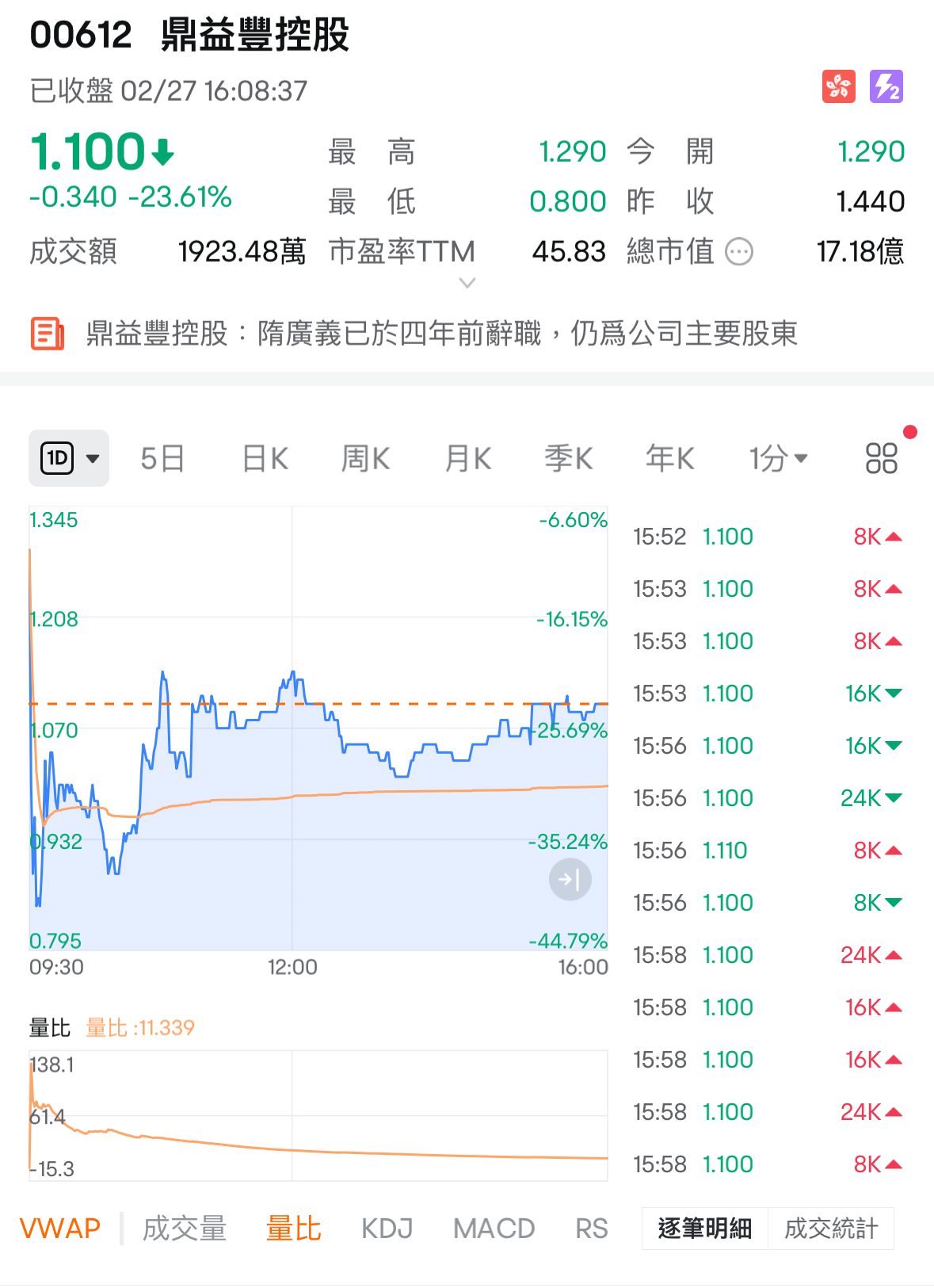Select the KDJ indicator tab

pyautogui.click(x=386, y=1228)
